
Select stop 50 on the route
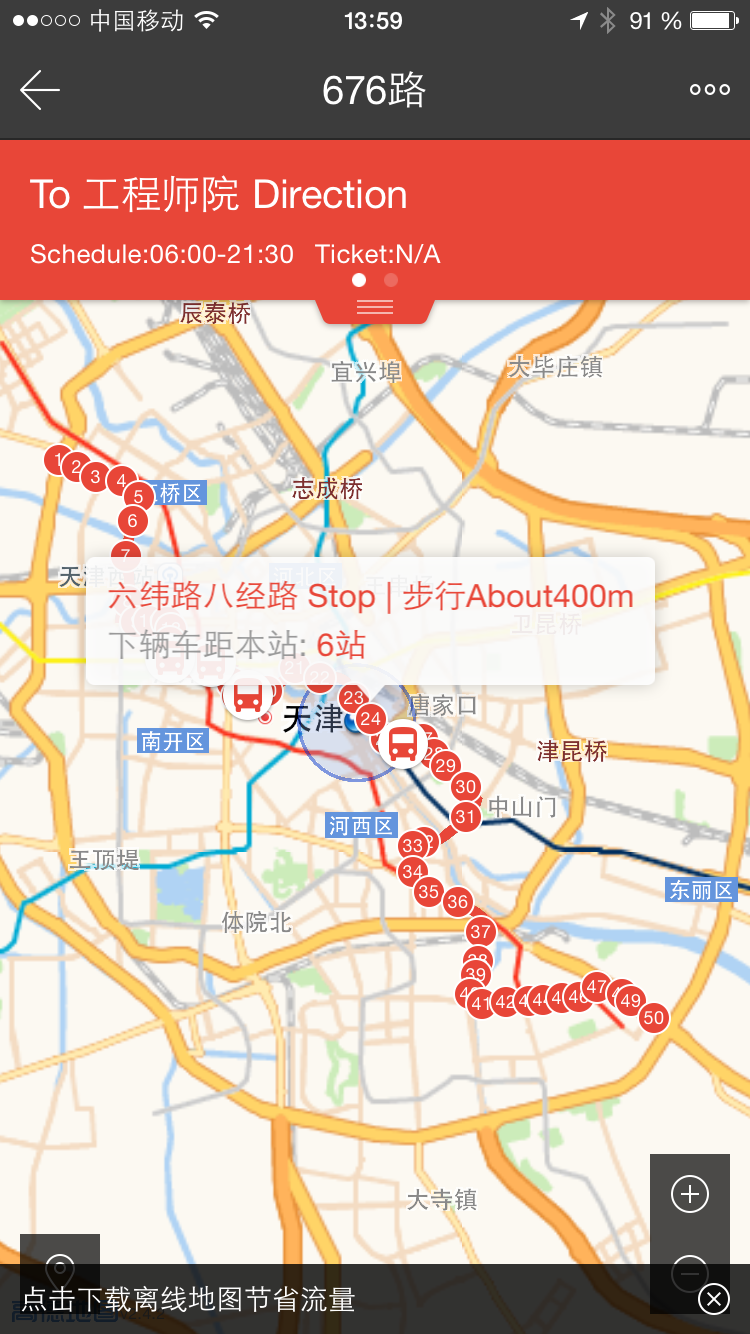(653, 1018)
